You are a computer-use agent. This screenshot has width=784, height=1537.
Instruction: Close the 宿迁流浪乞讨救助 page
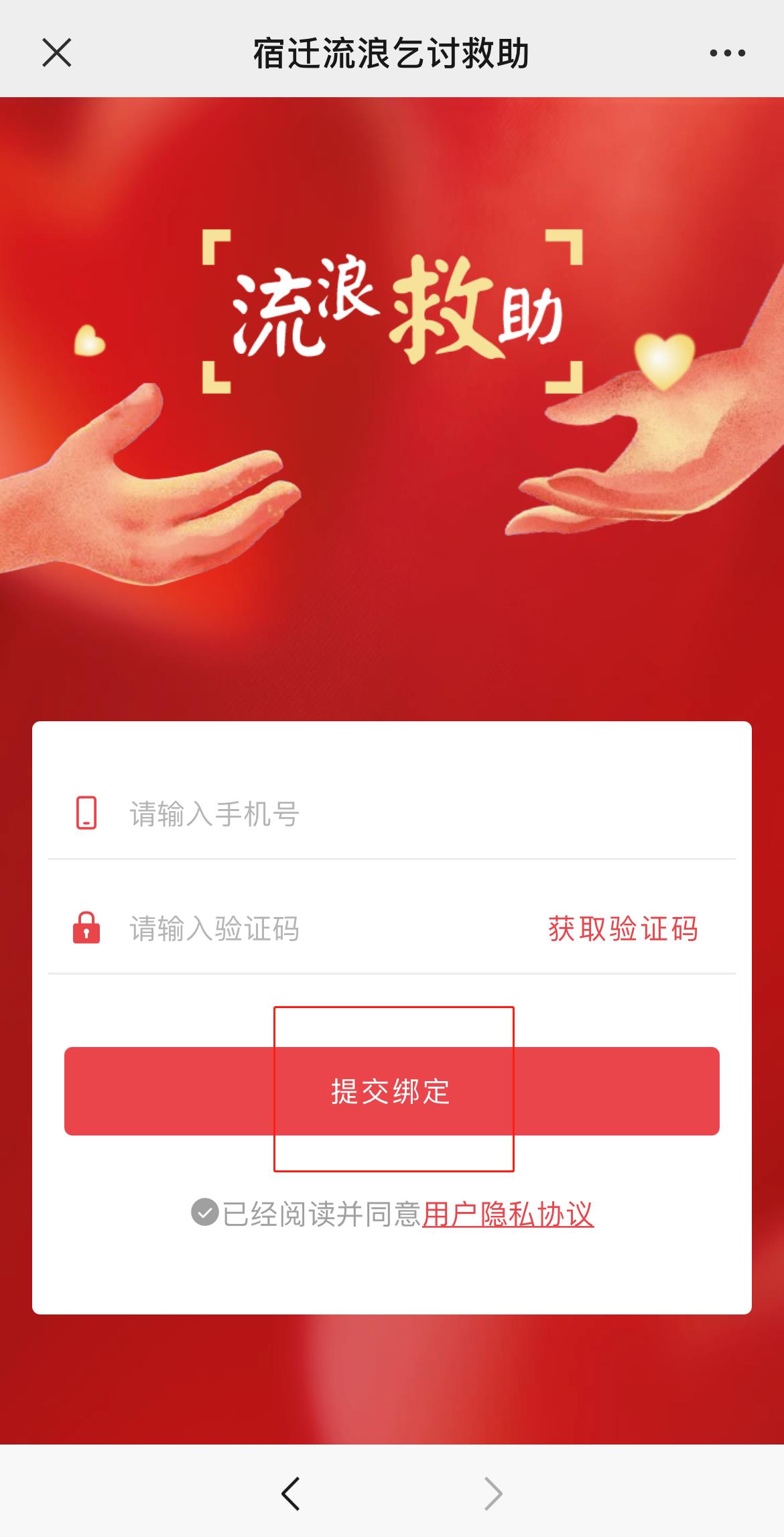pos(57,52)
